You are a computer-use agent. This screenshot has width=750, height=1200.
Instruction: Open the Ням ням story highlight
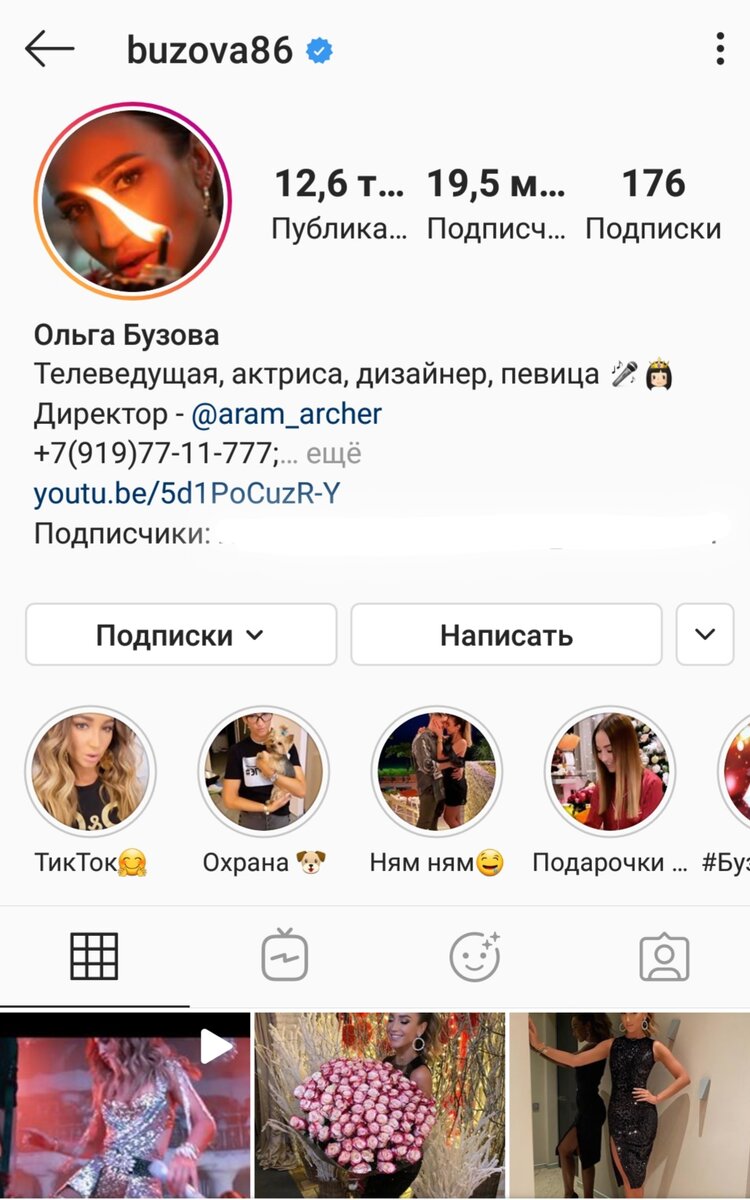(x=437, y=771)
